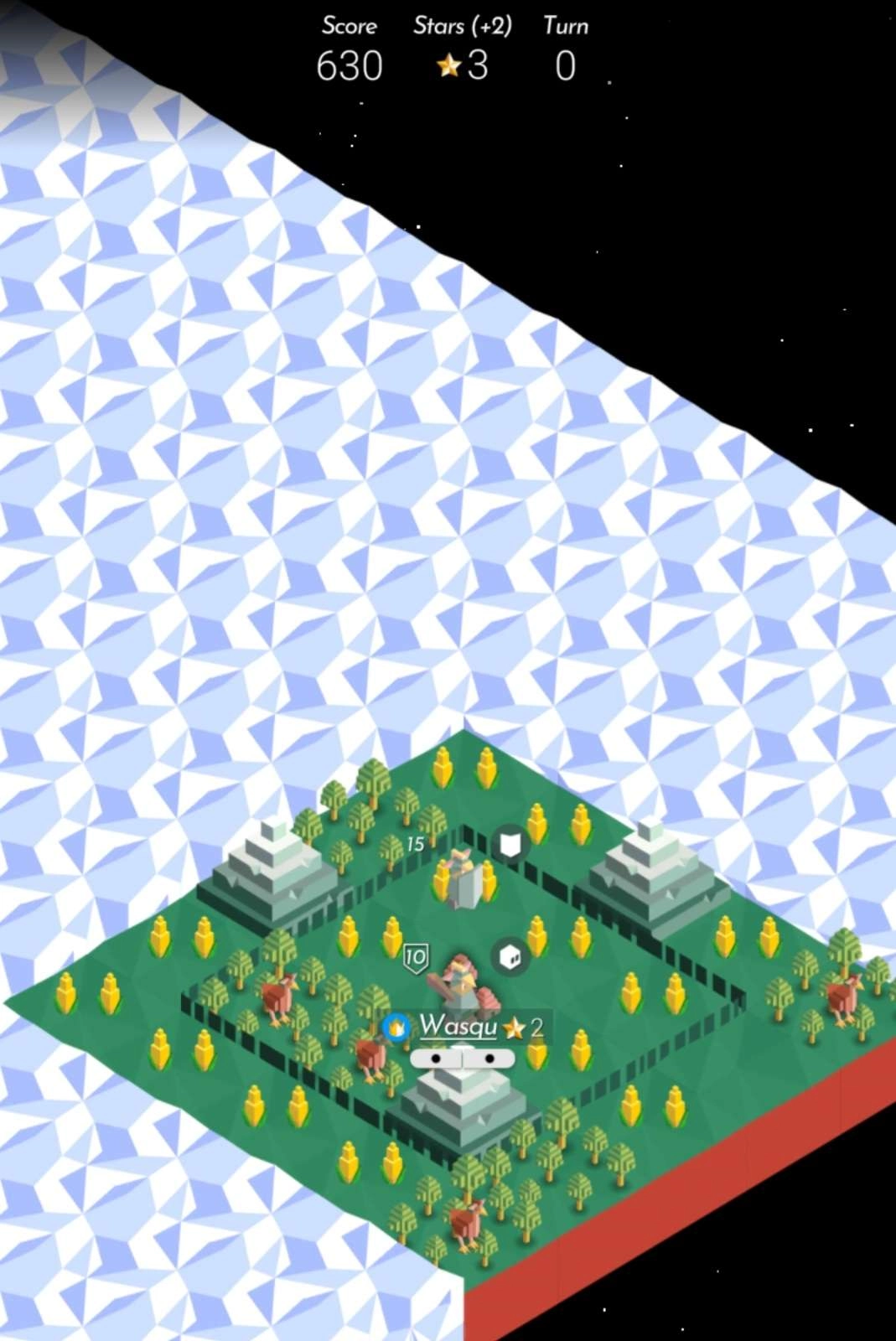896x1341 pixels.
Task: Tap the cube badge beside the warrior
Action: (510, 956)
